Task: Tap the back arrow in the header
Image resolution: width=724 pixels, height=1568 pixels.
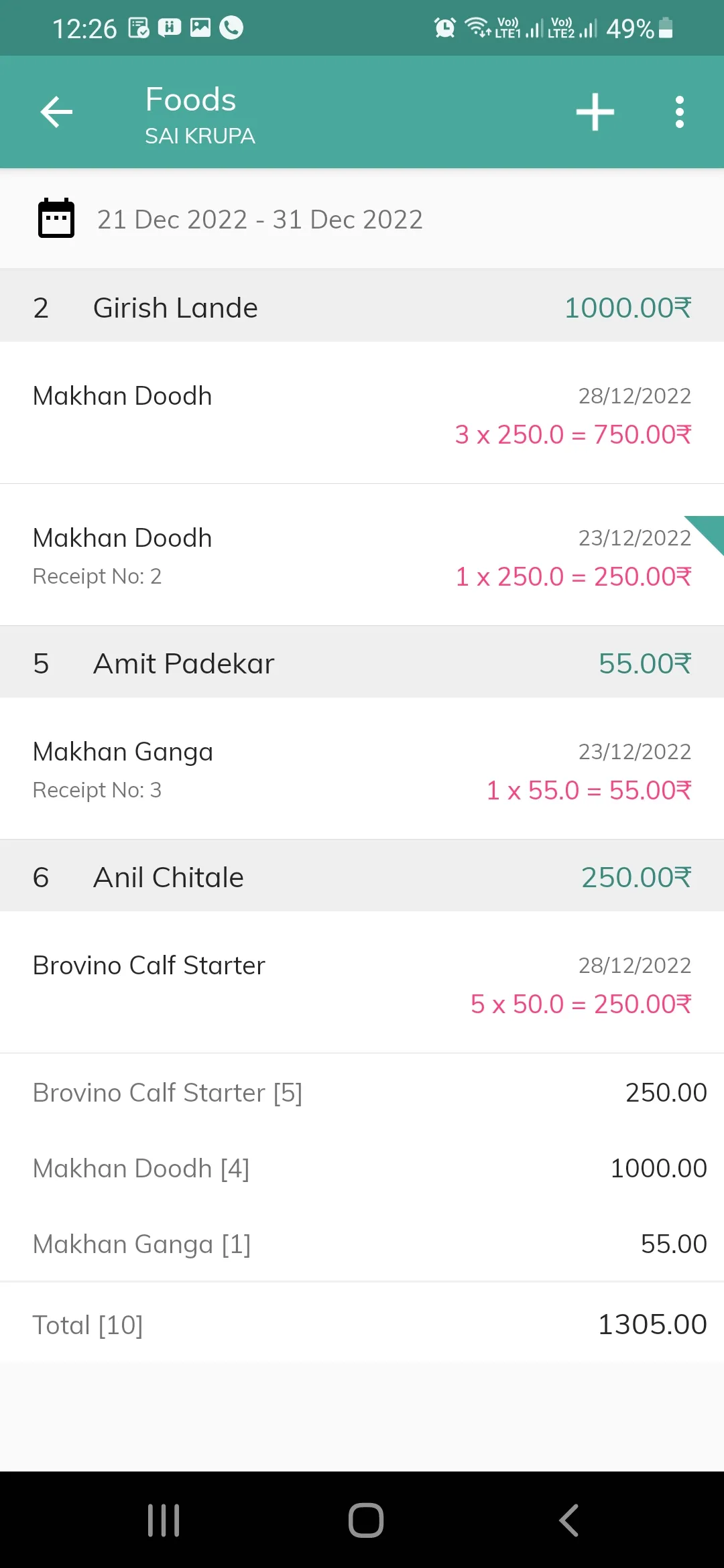Action: pyautogui.click(x=56, y=111)
